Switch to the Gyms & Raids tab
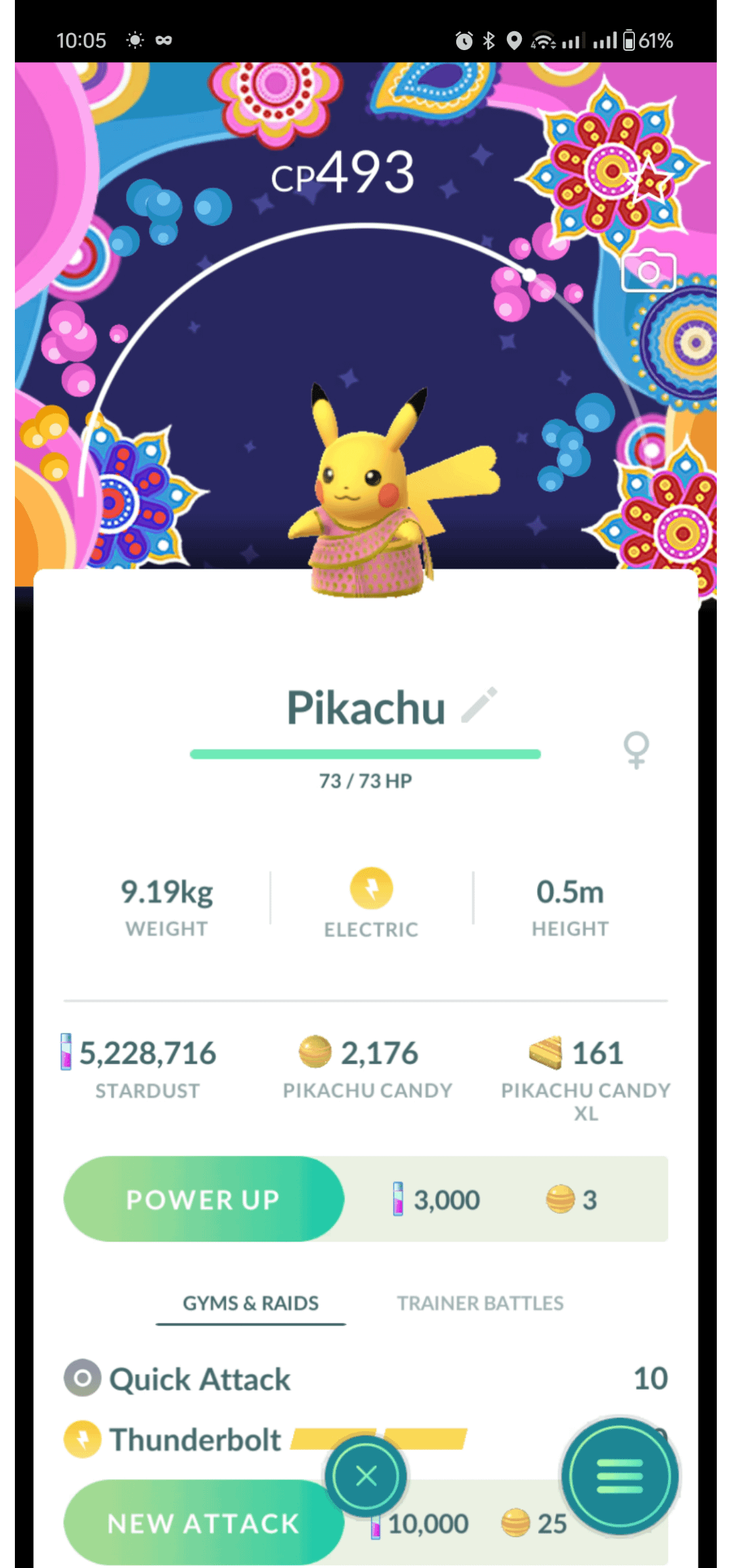Viewport: 731px width, 1568px height. coord(250,1303)
